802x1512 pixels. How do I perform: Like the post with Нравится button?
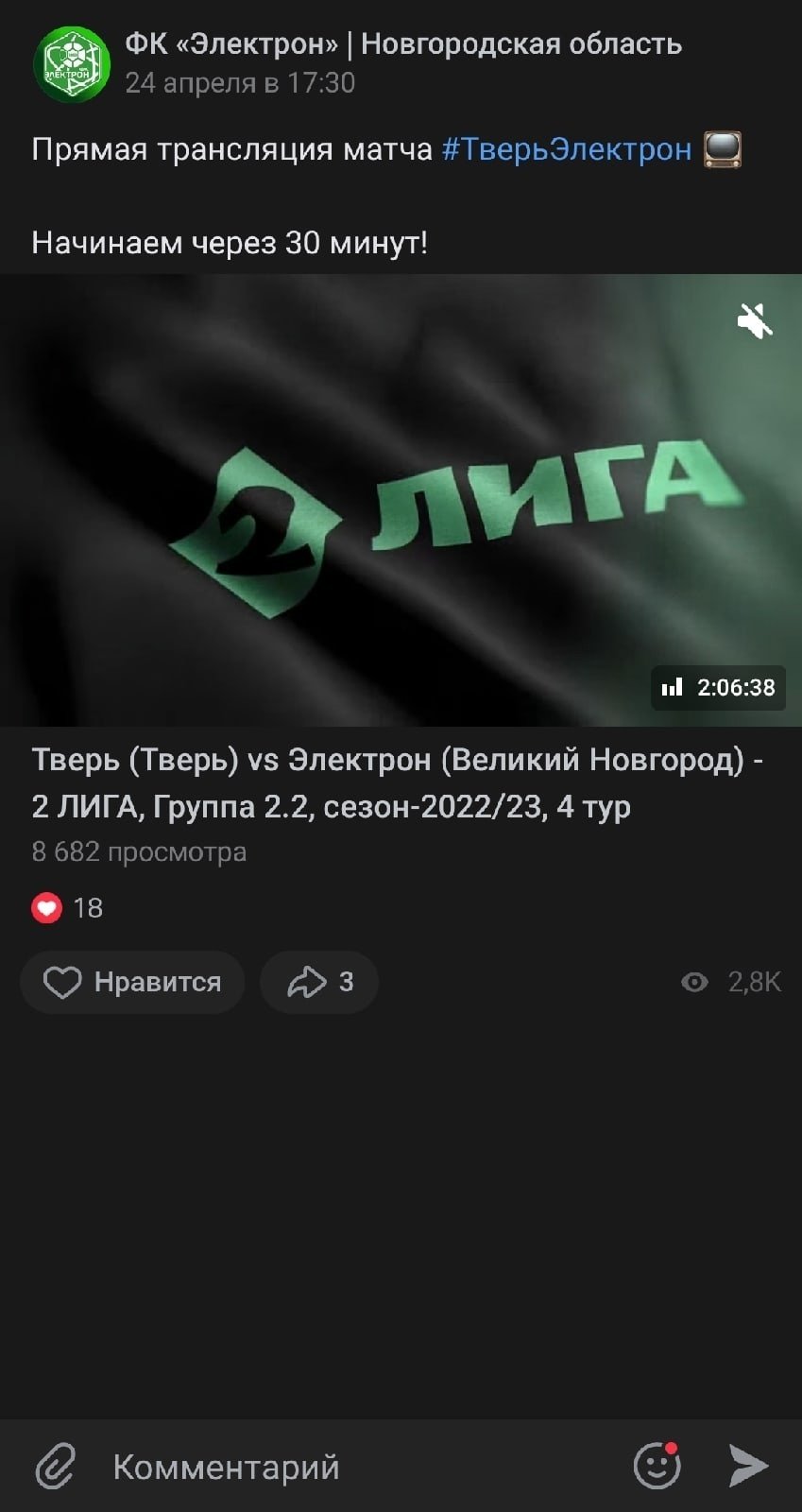(x=132, y=983)
